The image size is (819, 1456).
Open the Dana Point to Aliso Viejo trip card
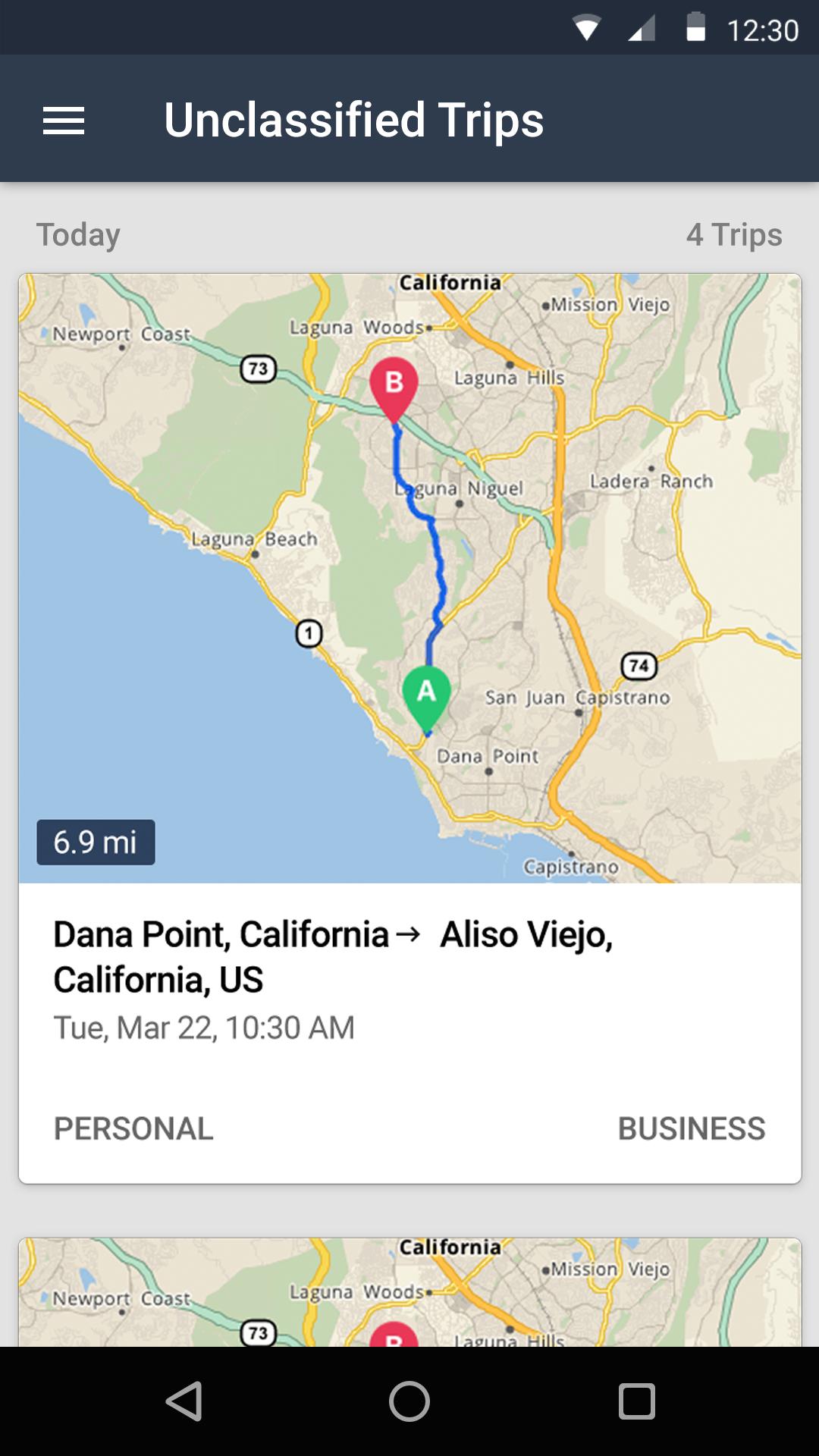pyautogui.click(x=409, y=978)
